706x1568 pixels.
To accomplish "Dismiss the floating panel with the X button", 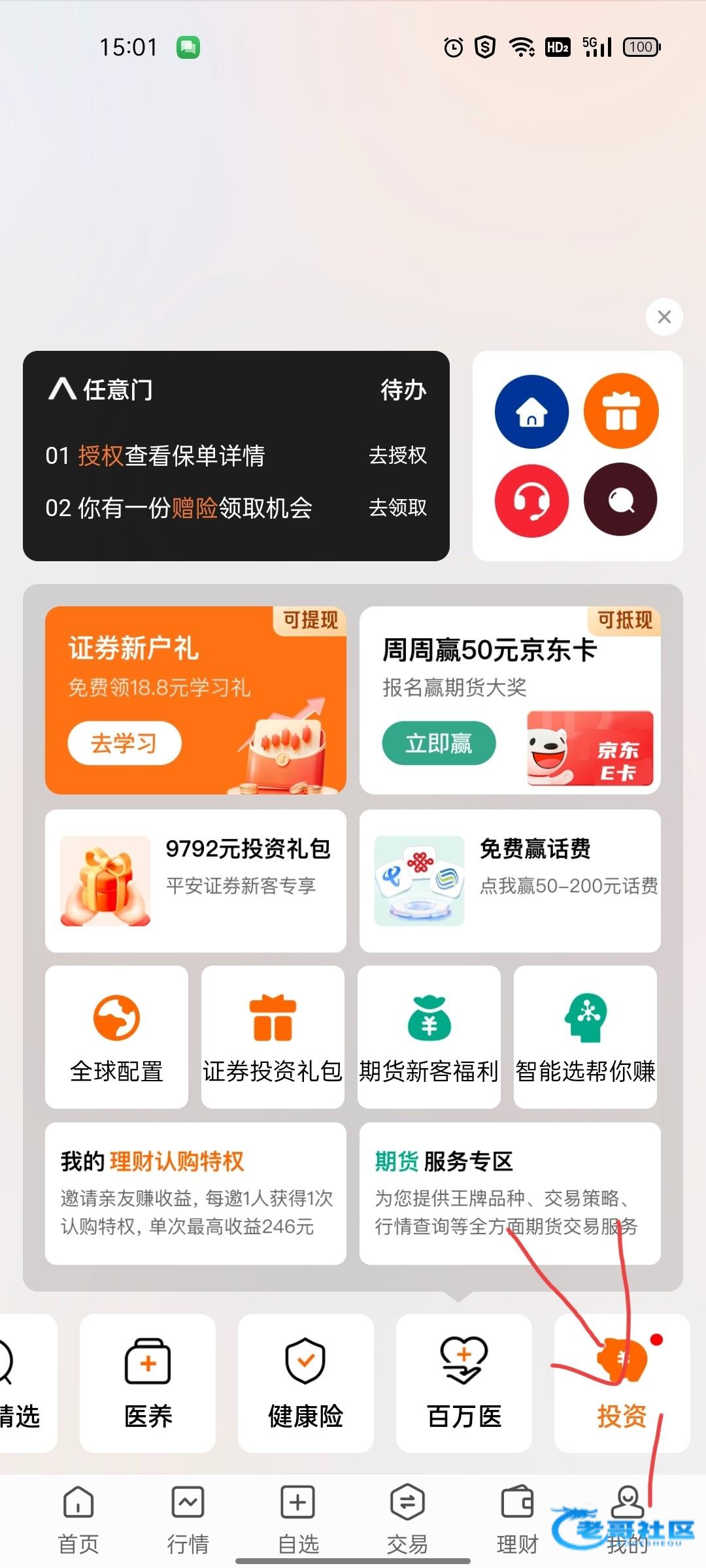I will click(x=664, y=318).
